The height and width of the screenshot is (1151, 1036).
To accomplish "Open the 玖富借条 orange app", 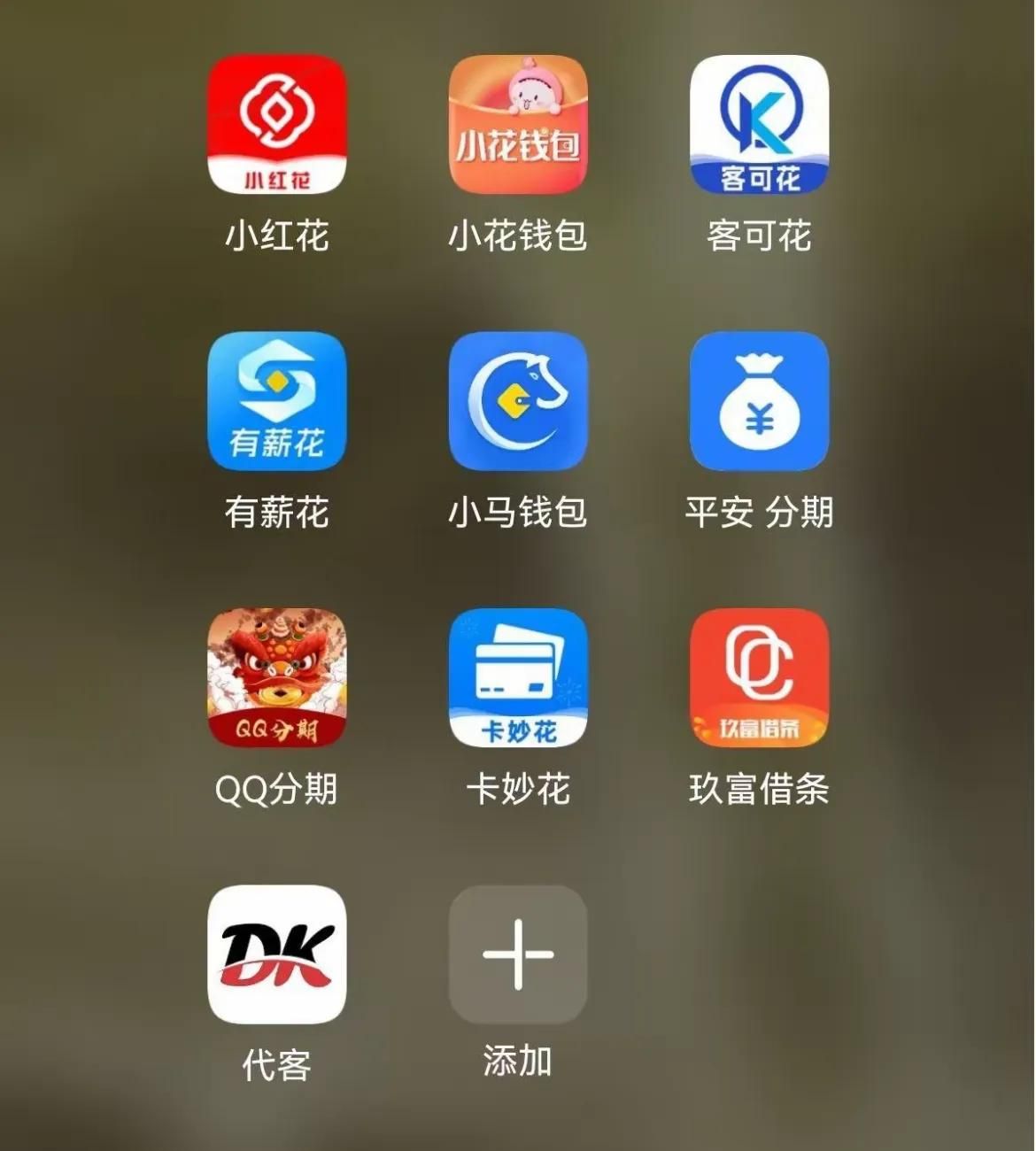I will click(758, 678).
